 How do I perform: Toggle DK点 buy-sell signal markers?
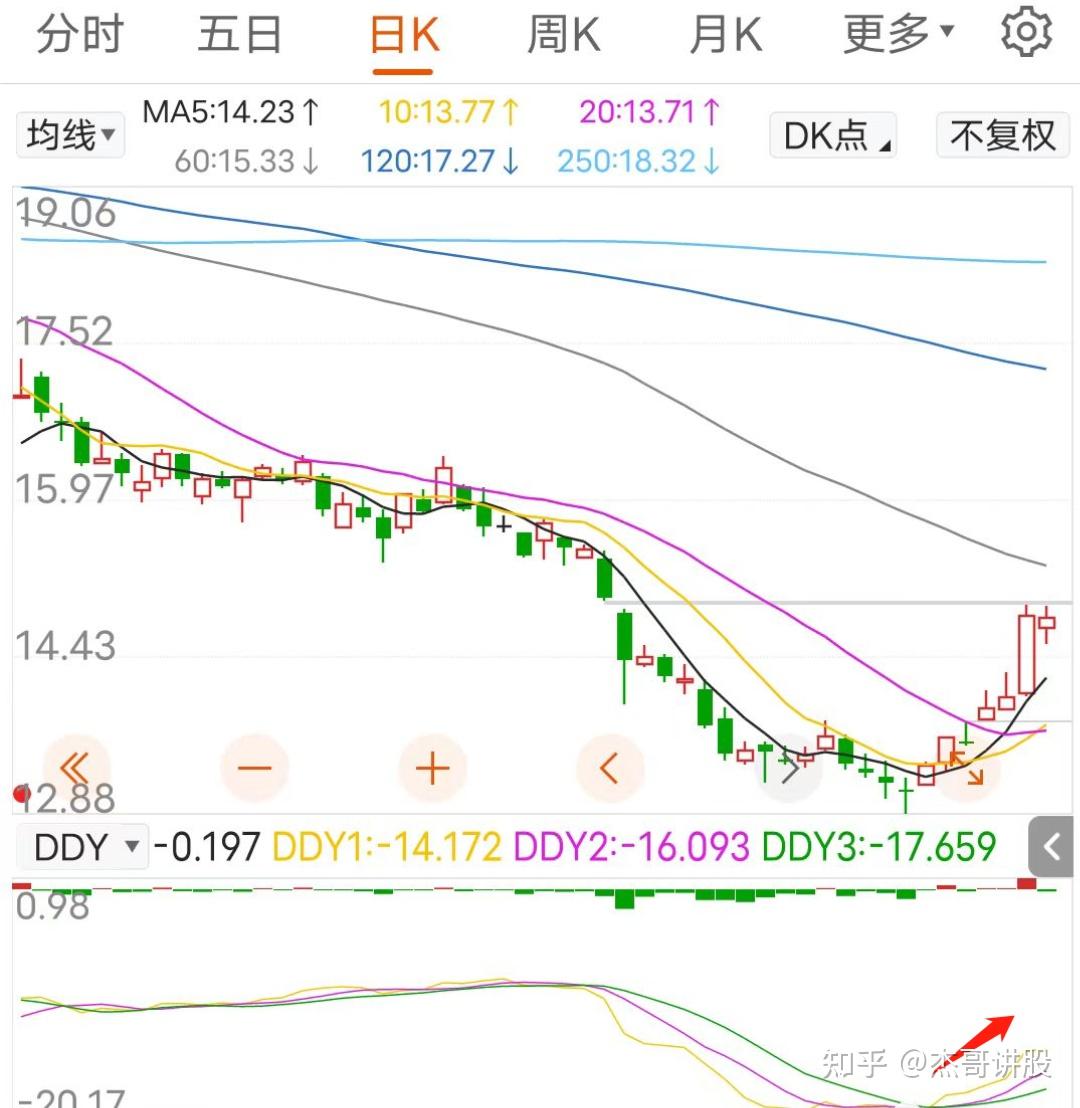(x=832, y=135)
